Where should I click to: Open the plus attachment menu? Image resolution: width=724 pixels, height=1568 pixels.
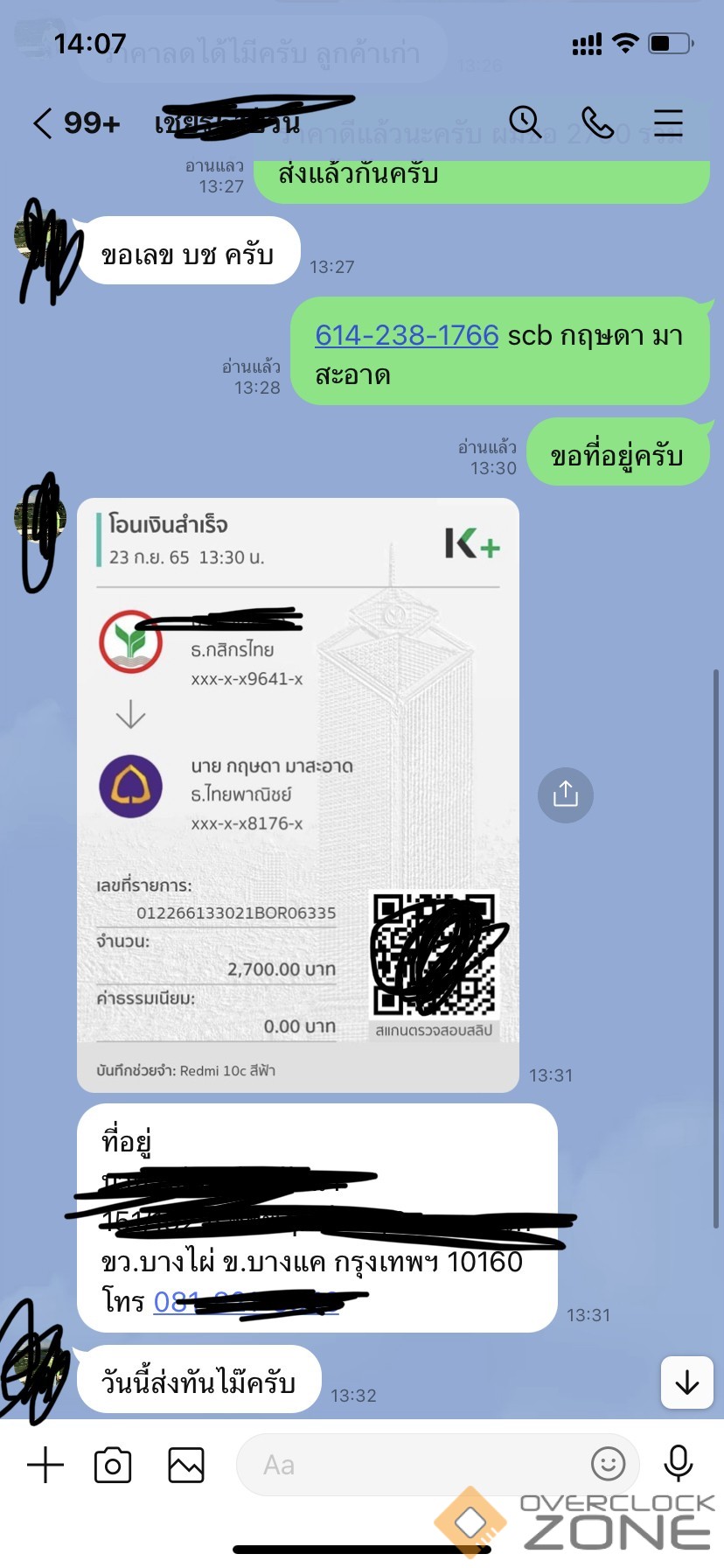click(45, 1465)
